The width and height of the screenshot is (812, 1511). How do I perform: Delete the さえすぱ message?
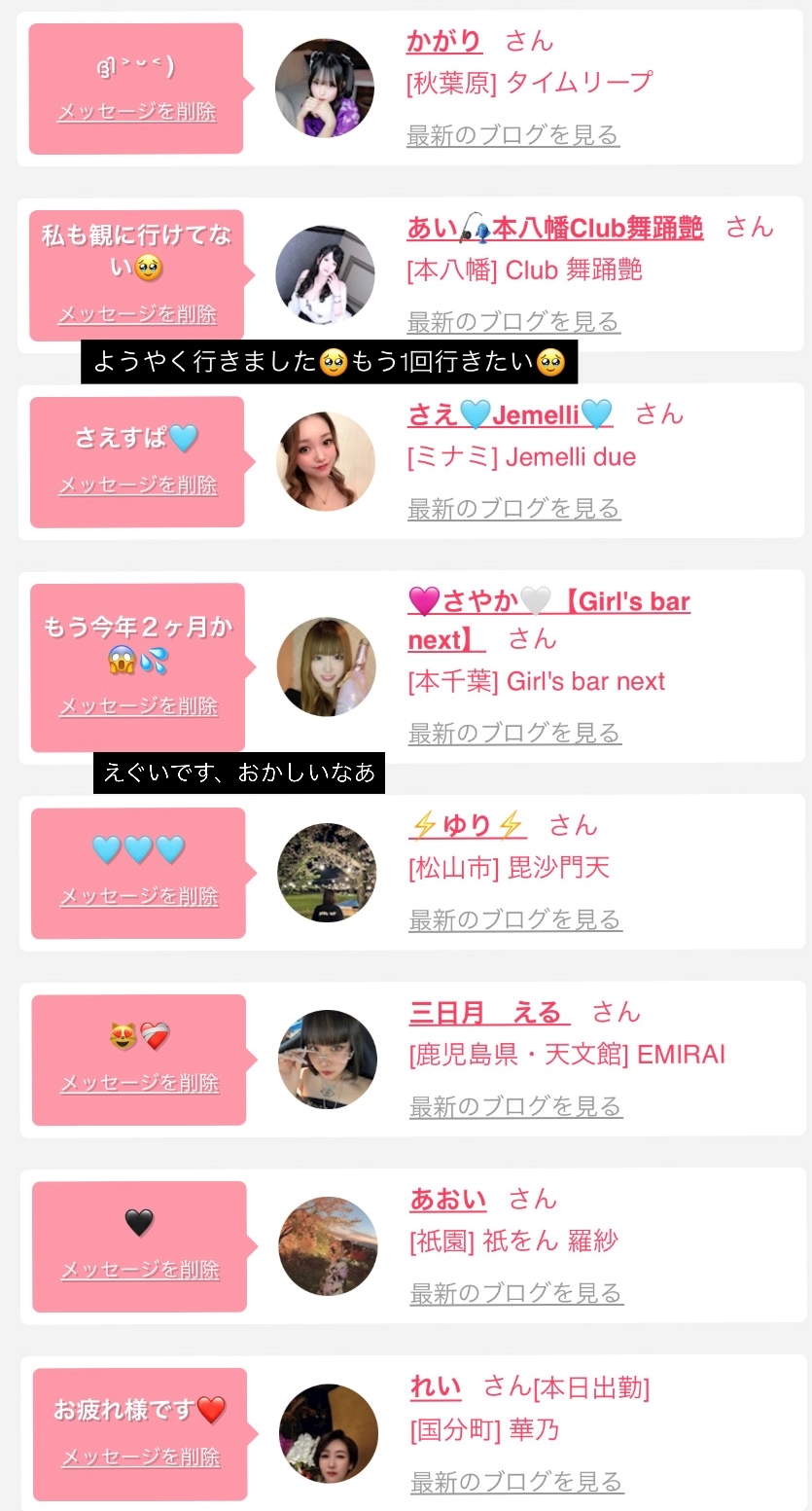coord(138,486)
